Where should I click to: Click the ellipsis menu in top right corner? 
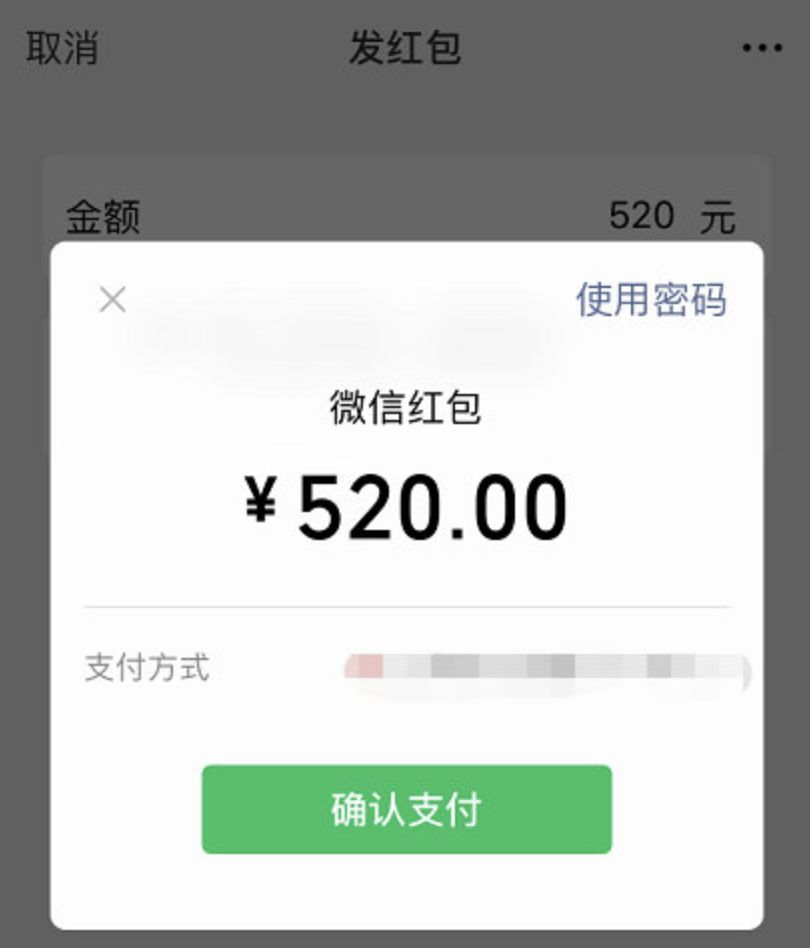tap(762, 45)
